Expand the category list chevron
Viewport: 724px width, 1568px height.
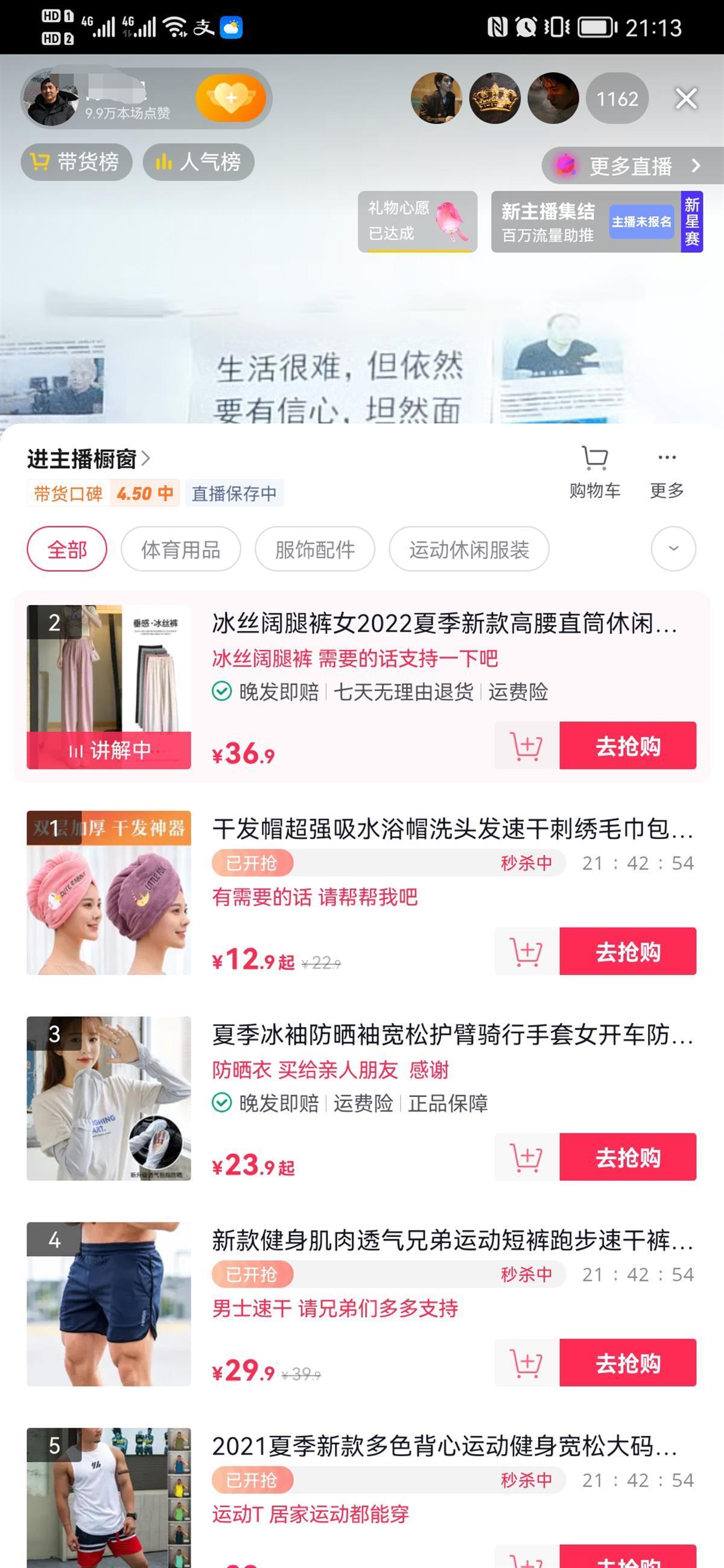click(x=673, y=549)
